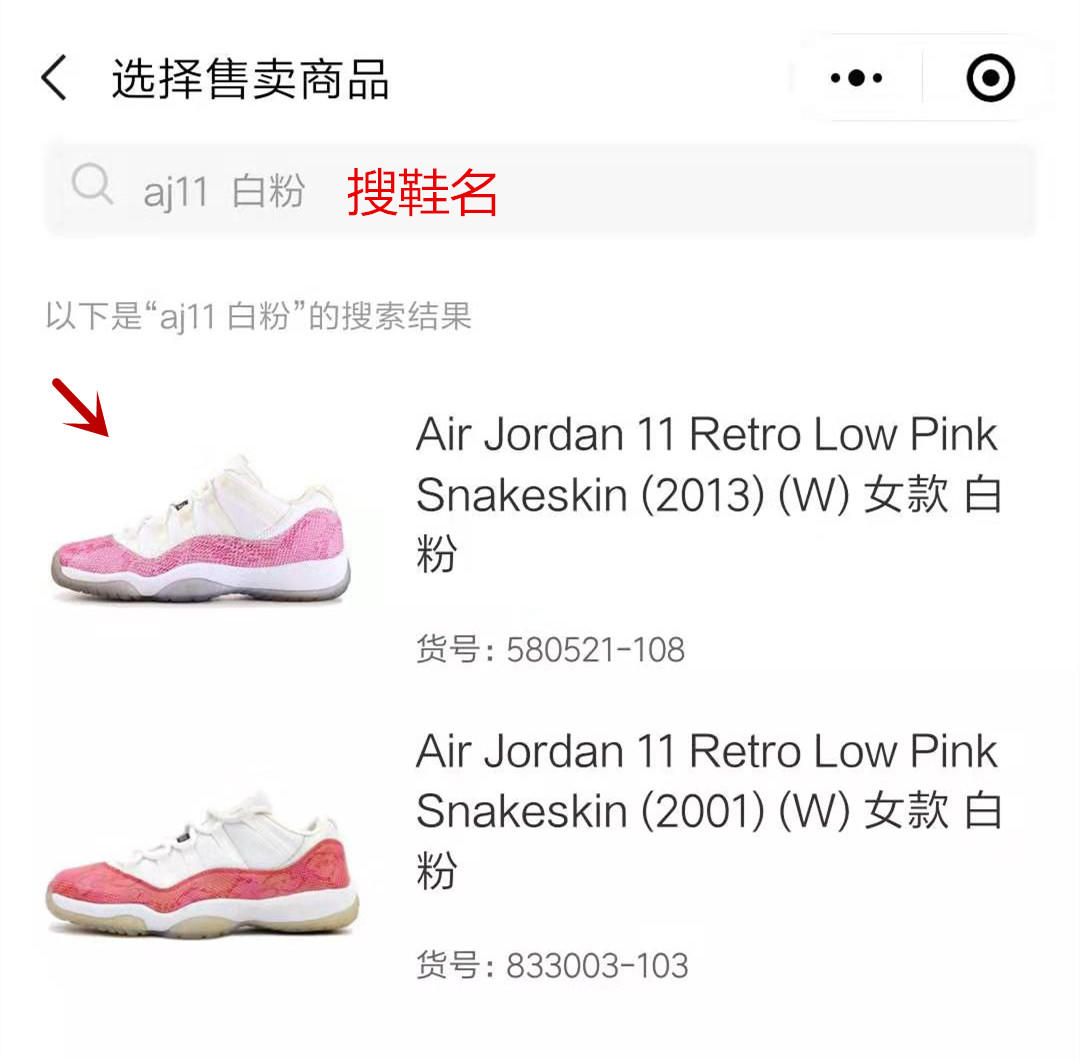Close the mini program with the circle button
Viewport: 1080px width, 1059px height.
(990, 78)
